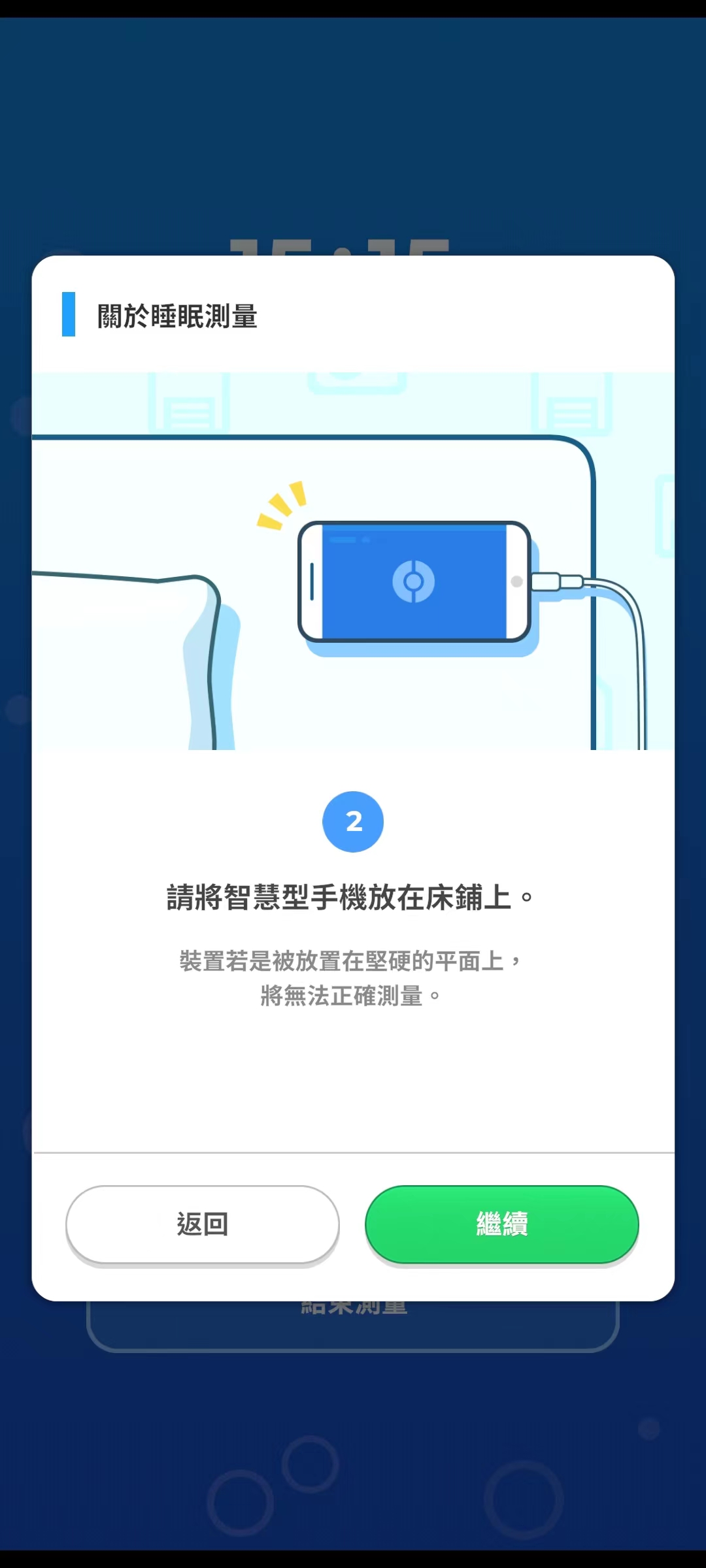Screen dimensions: 706x1568
Task: Click the heading 請將智慧型手機放在床鋪上
Action: [352, 897]
